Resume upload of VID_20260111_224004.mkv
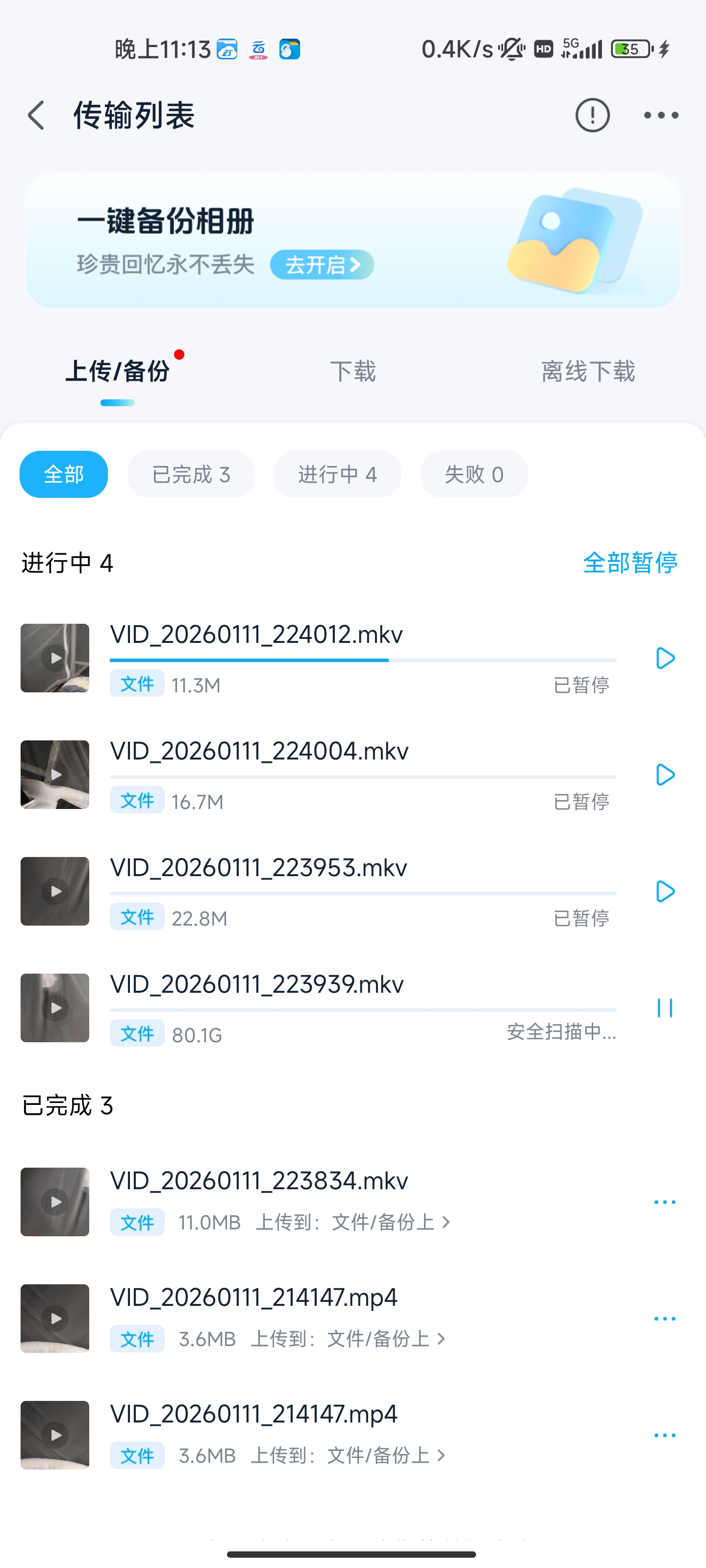Screen dimensions: 706x1568 665,775
